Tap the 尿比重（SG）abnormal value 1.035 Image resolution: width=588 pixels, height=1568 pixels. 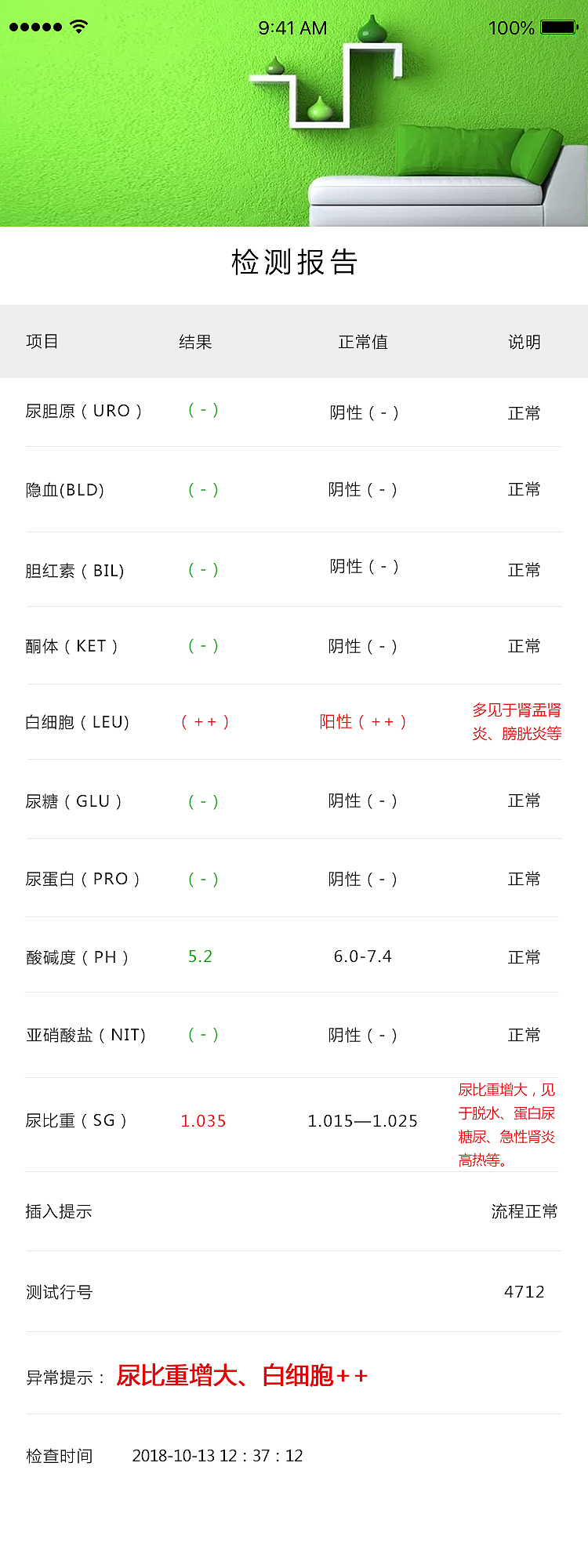coord(202,1121)
